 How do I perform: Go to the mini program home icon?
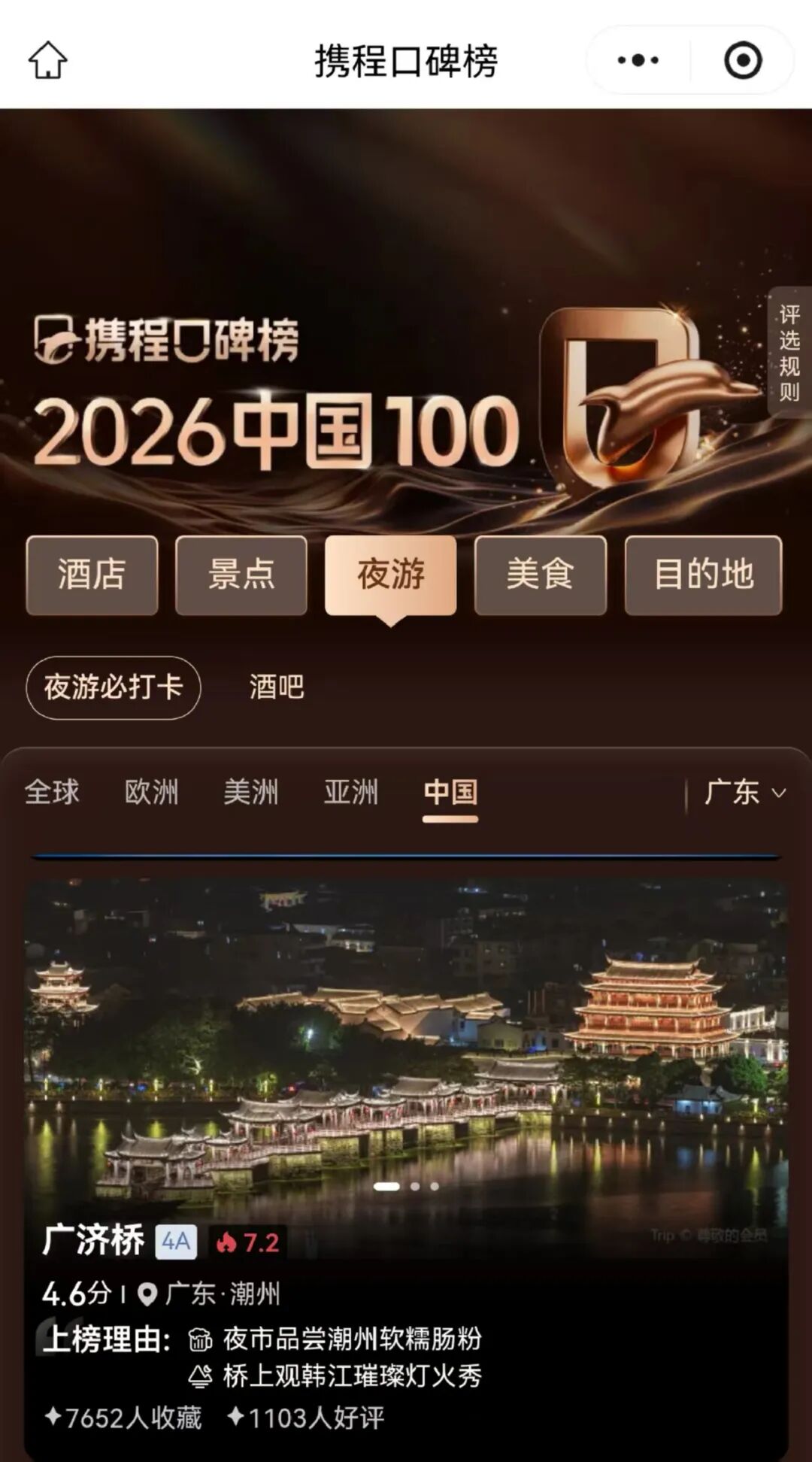[x=48, y=60]
